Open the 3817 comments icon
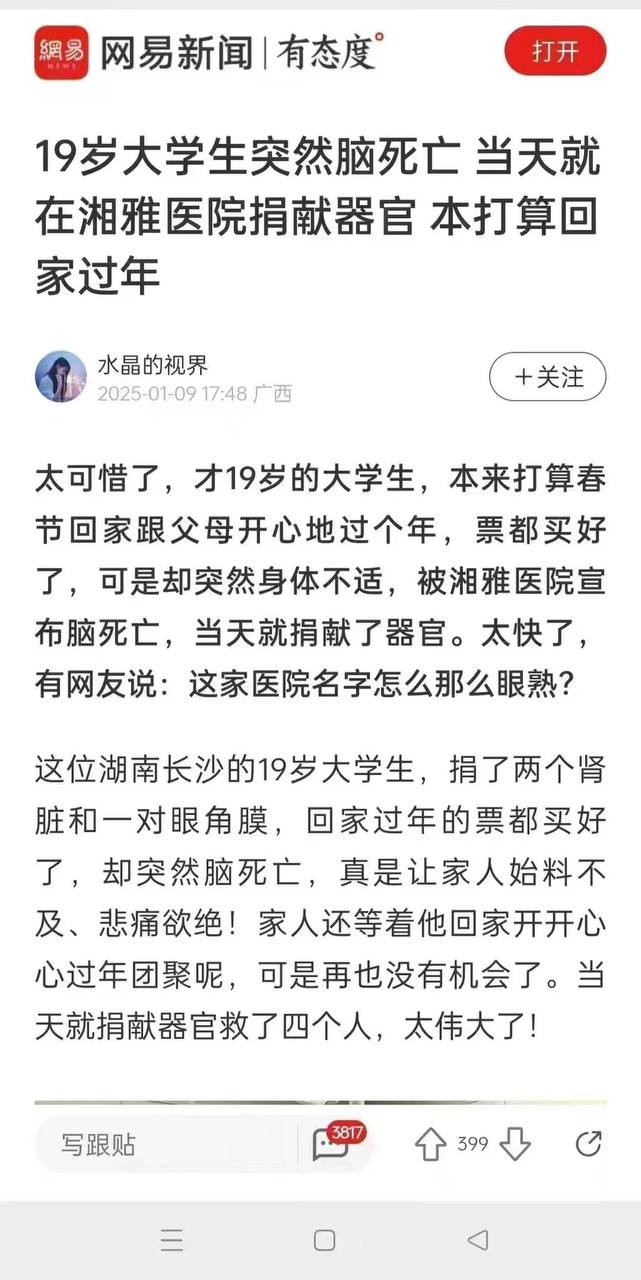Screen dimensions: 641x1280 pos(332,1144)
